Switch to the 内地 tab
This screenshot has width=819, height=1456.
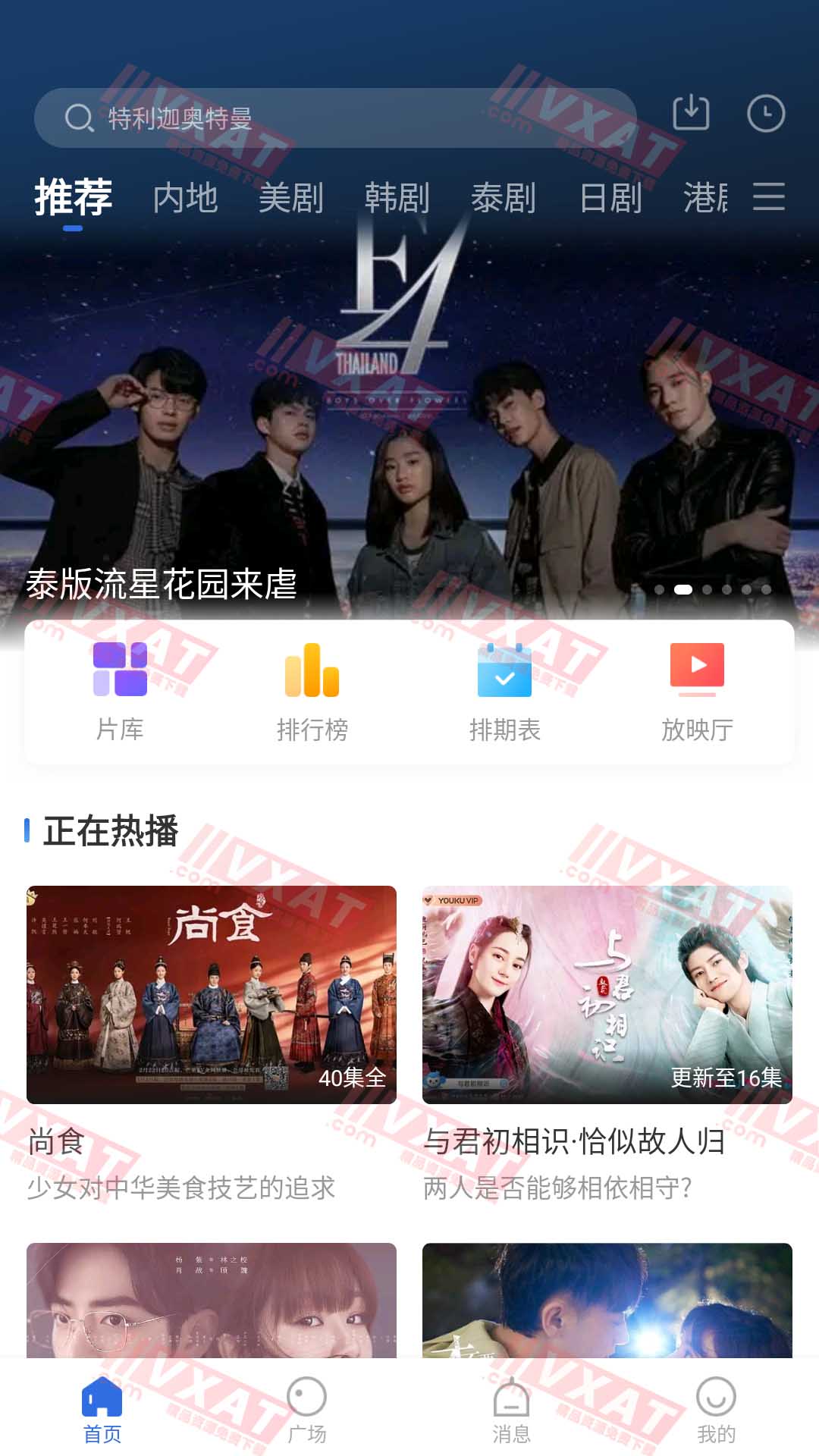(185, 198)
